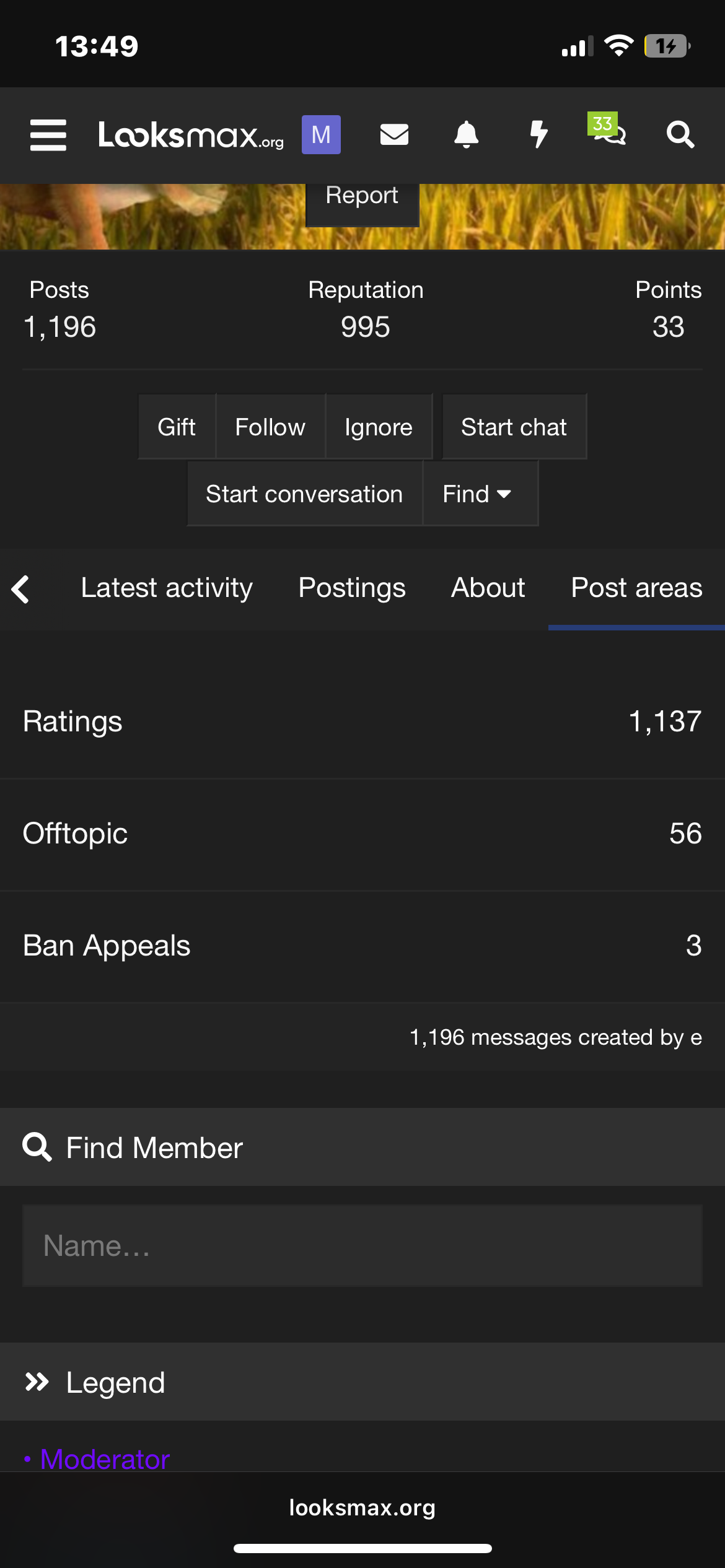The height and width of the screenshot is (1568, 725).
Task: Tap Start conversation button
Action: (x=304, y=494)
